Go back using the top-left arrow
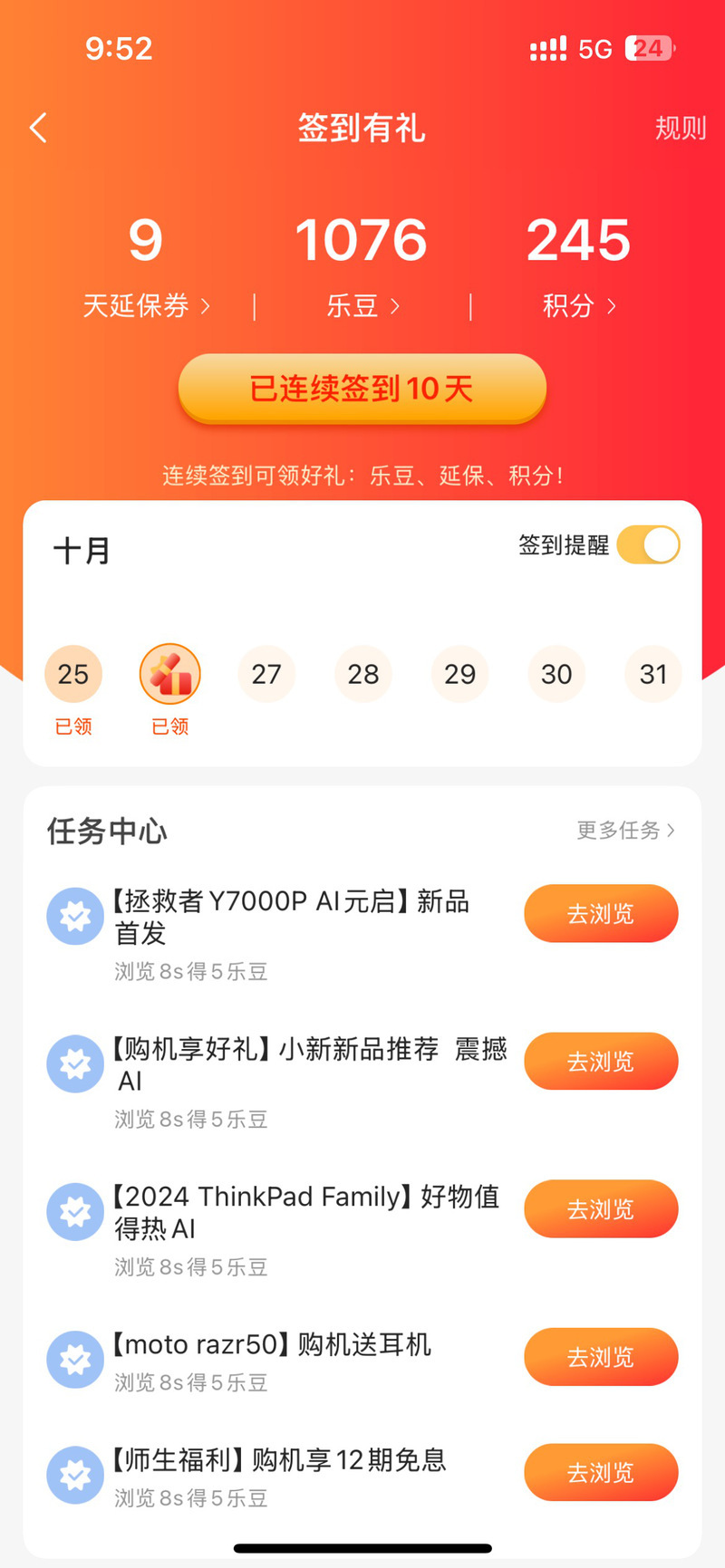 click(x=38, y=128)
